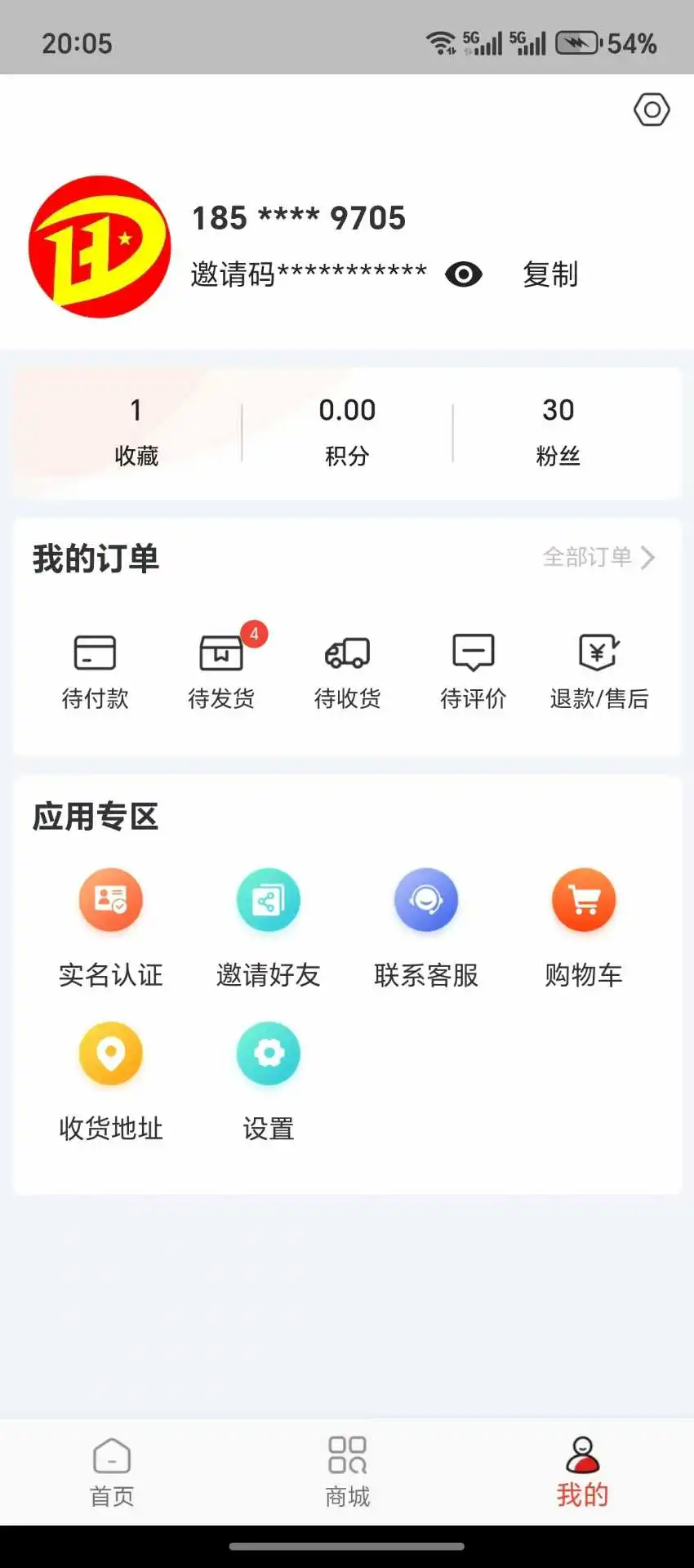Viewport: 694px width, 1568px height.
Task: Reveal invitation code with the eye toggle
Action: coord(465,275)
